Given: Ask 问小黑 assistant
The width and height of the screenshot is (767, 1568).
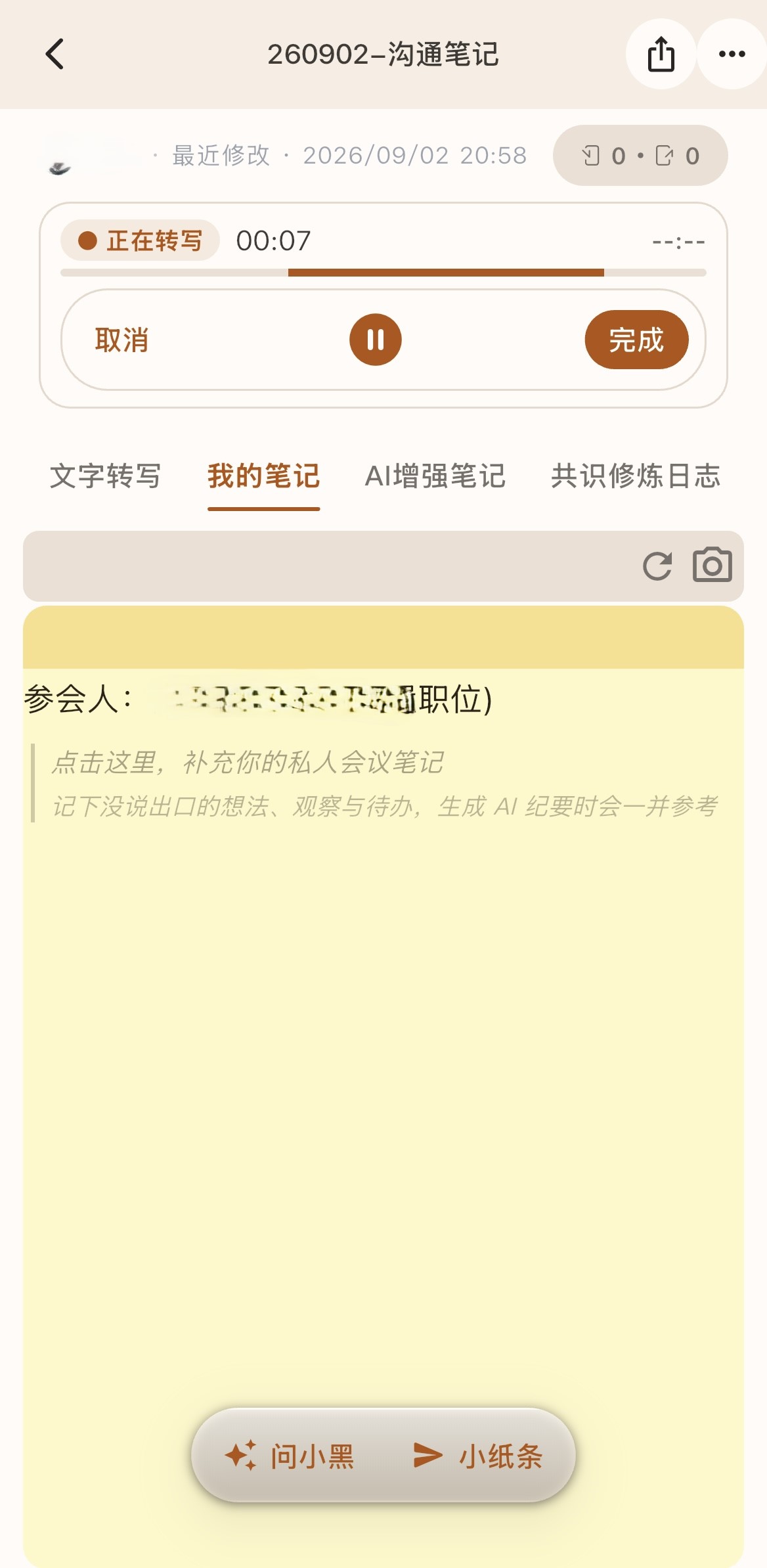Looking at the screenshot, I should click(290, 1456).
